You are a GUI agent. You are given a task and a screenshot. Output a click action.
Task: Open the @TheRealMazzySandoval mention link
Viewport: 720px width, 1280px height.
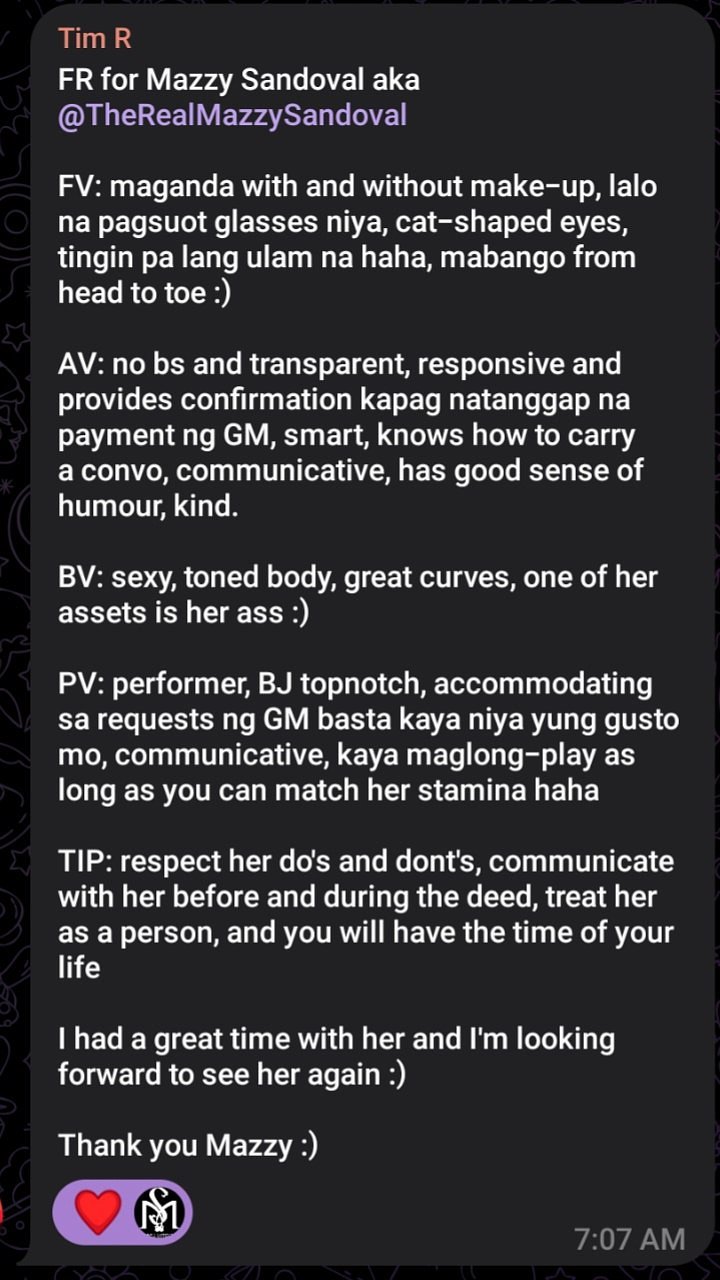click(x=232, y=115)
